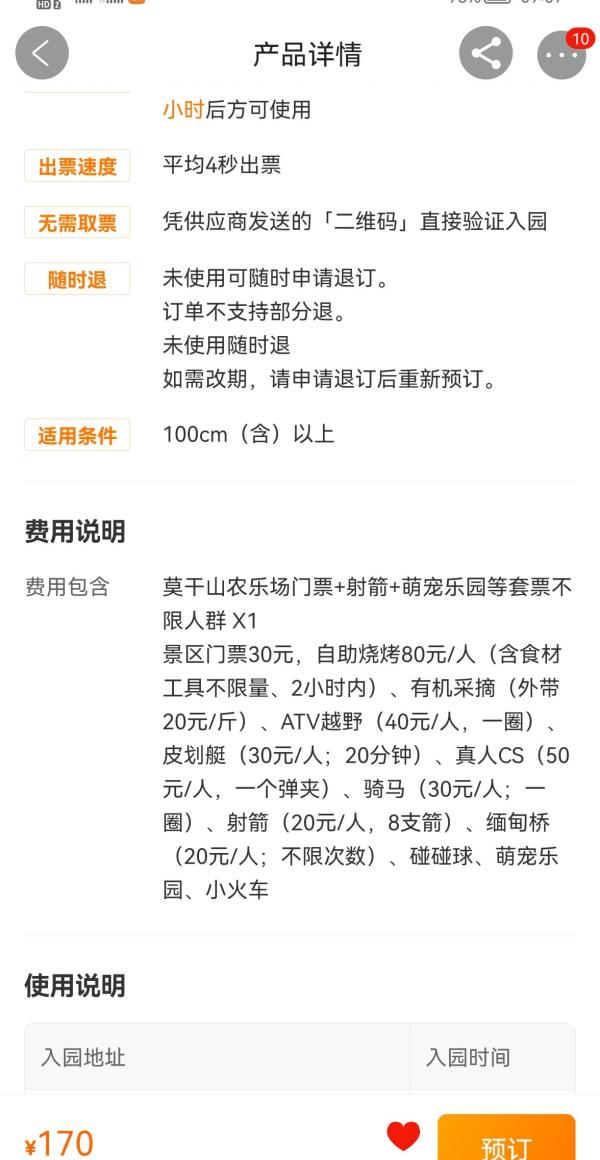
Task: Go back from product details page
Action: pyautogui.click(x=42, y=53)
